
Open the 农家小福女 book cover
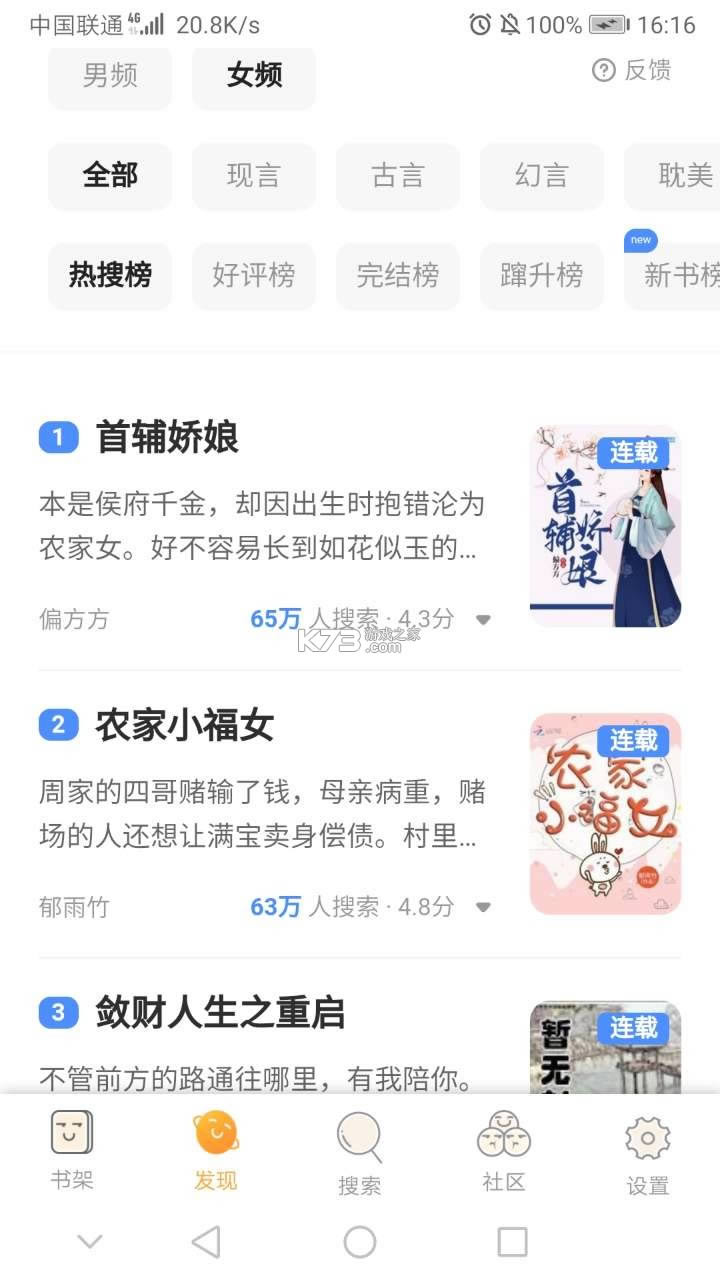(x=605, y=813)
